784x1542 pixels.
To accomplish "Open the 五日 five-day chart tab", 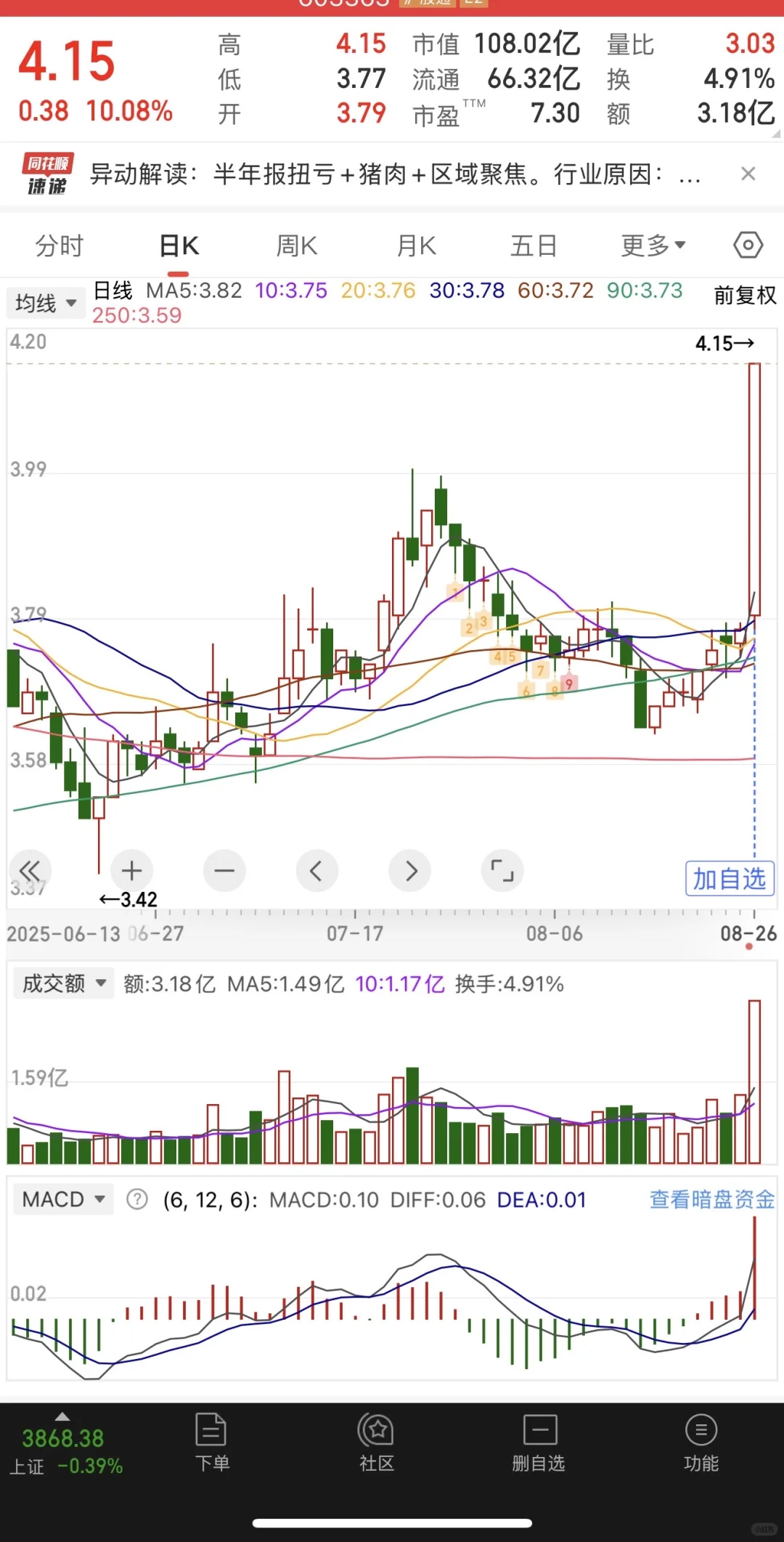I will (x=534, y=246).
